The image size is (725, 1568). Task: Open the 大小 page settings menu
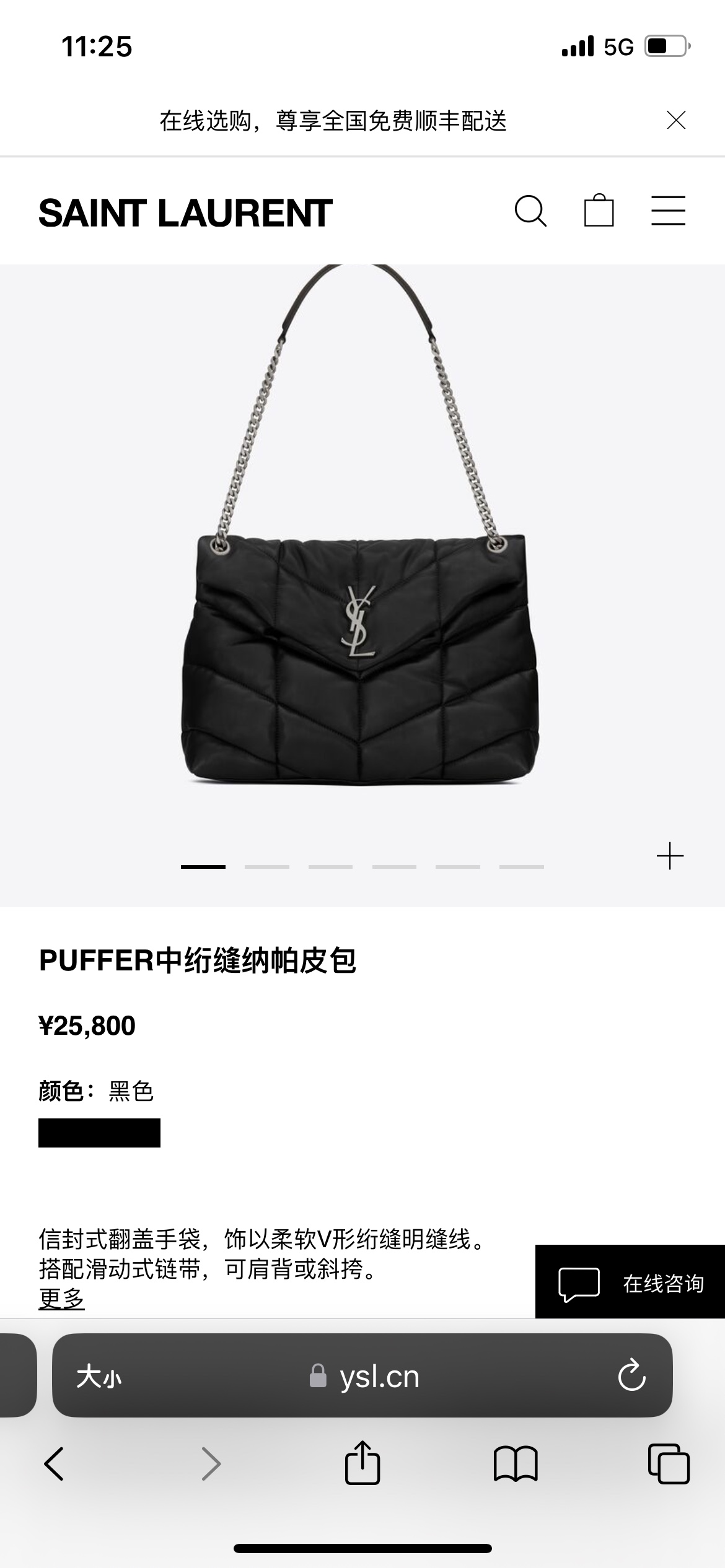99,1378
